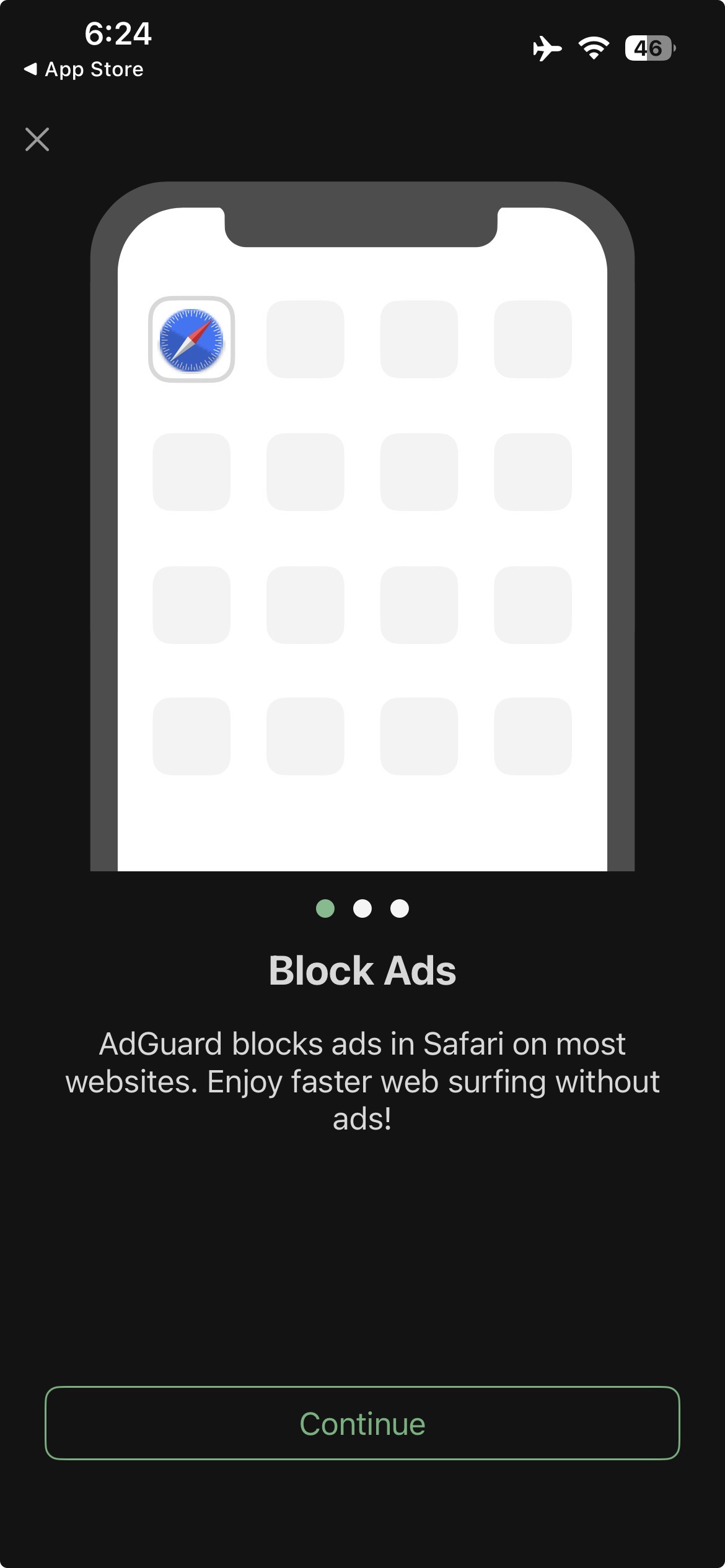Tap the Continue button
725x1568 pixels.
point(362,1423)
